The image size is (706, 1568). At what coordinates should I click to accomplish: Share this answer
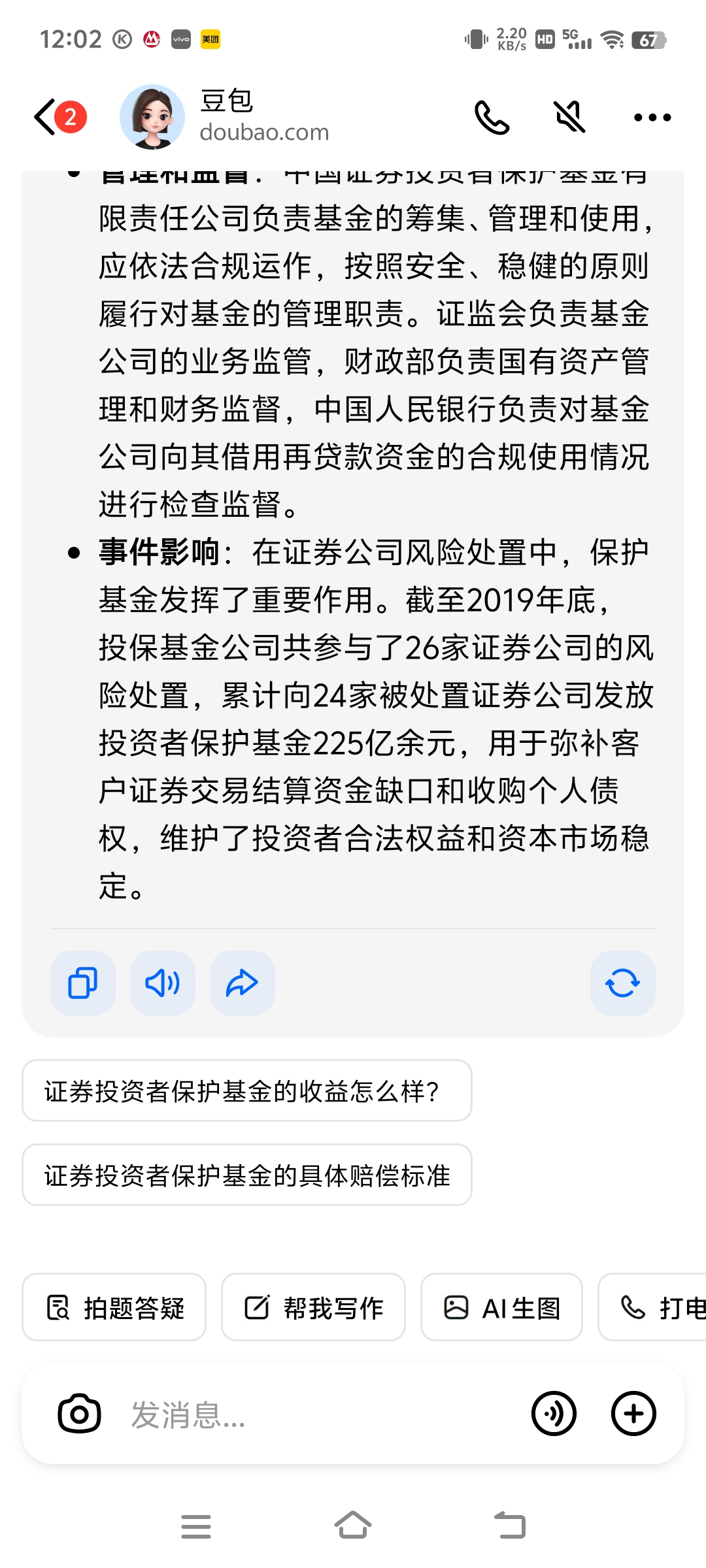pos(242,983)
